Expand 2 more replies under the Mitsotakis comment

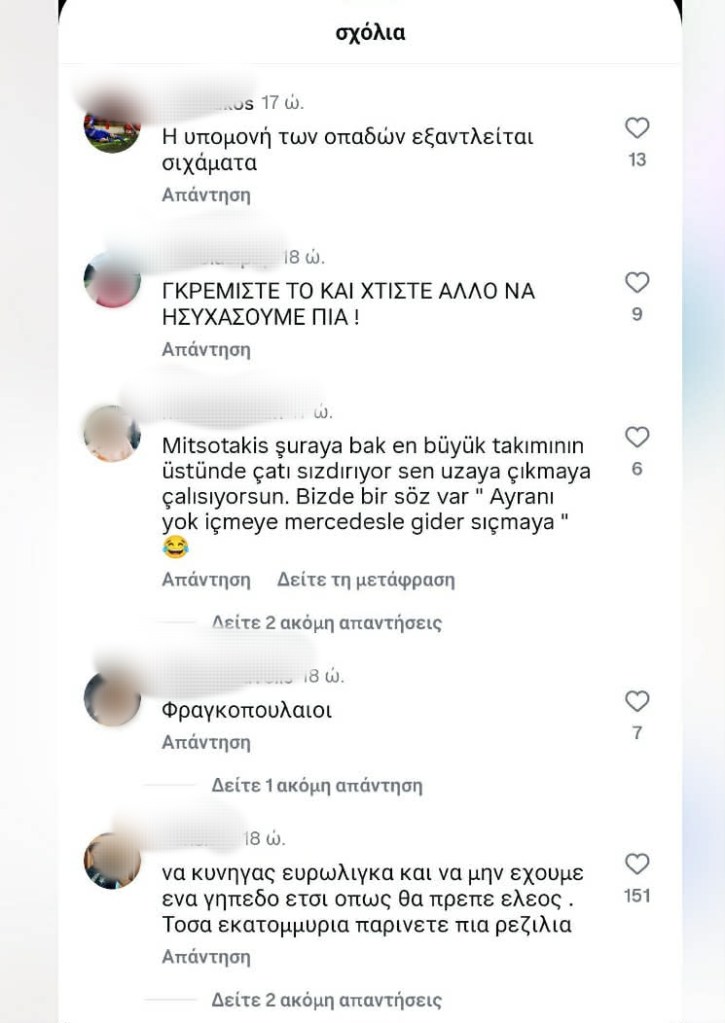pos(326,623)
